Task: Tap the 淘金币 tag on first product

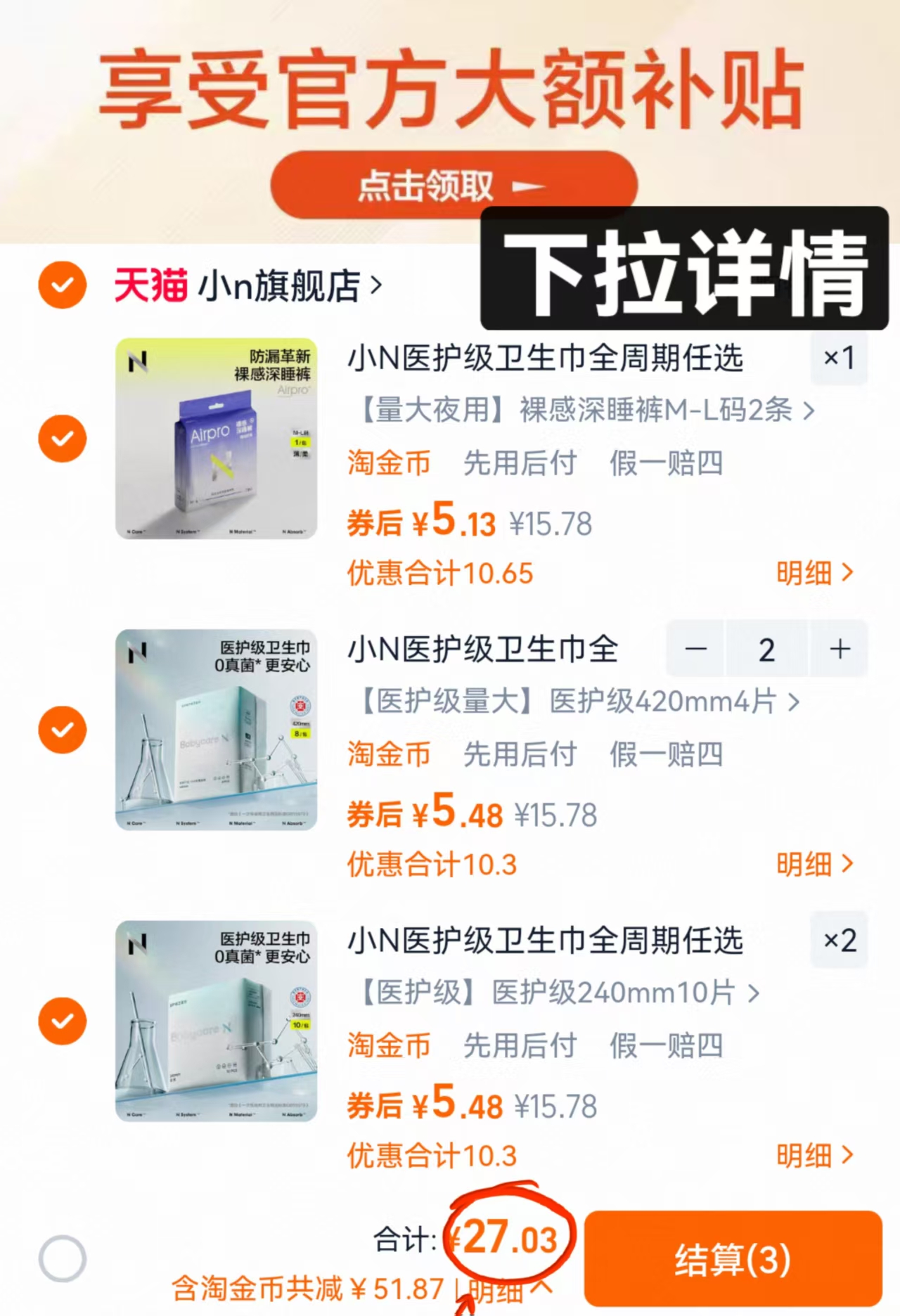Action: [387, 463]
